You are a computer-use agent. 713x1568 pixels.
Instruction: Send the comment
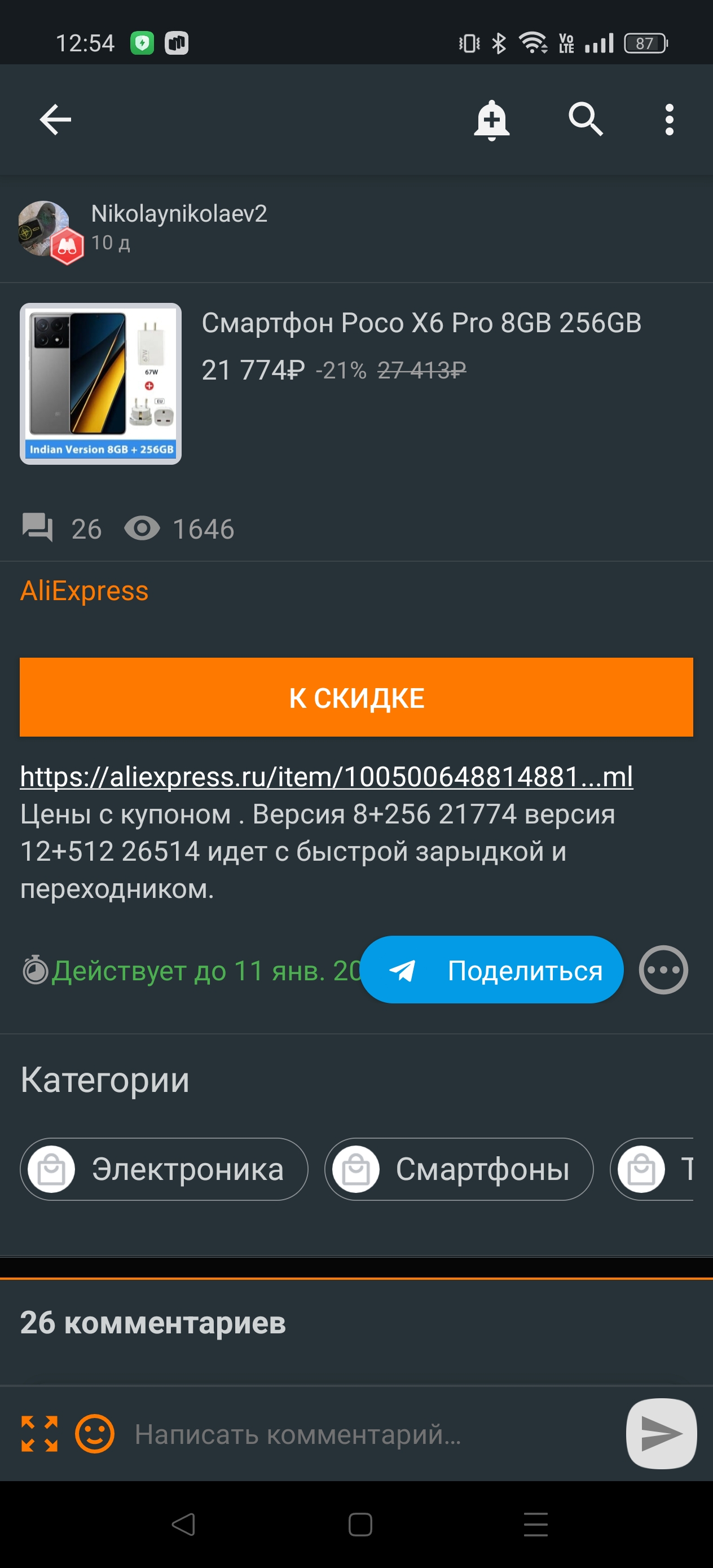(x=661, y=1433)
